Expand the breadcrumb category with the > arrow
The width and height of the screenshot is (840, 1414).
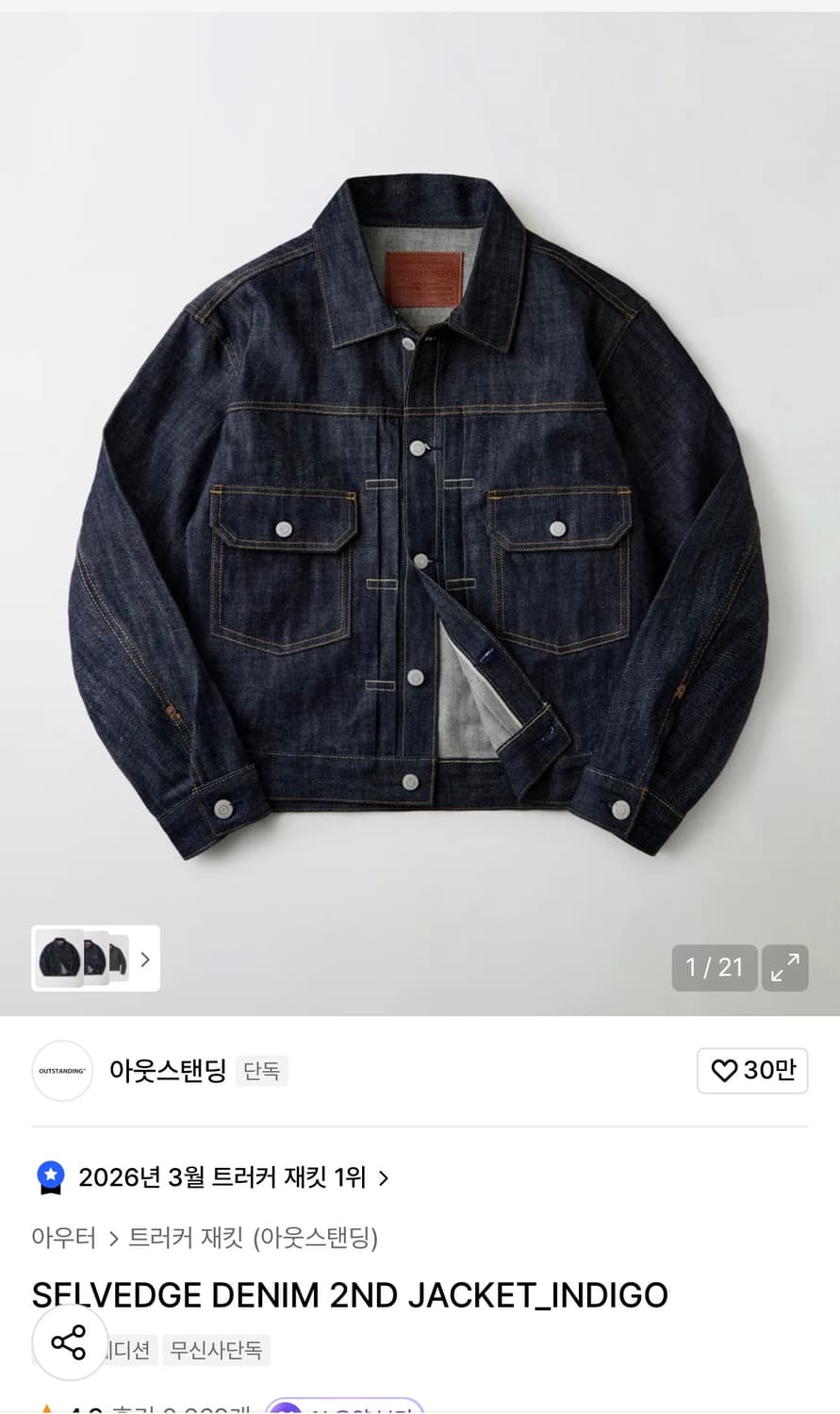(113, 1239)
